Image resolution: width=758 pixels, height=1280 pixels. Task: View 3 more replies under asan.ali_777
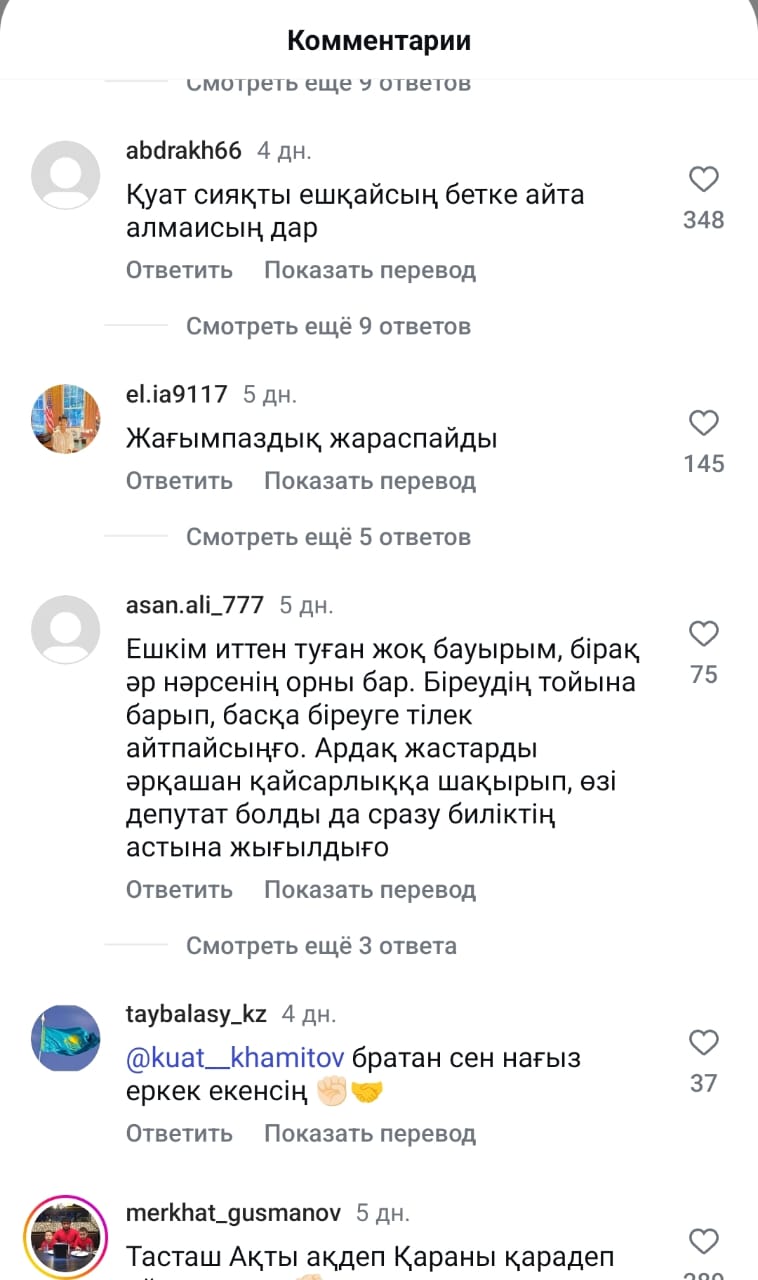(x=321, y=946)
